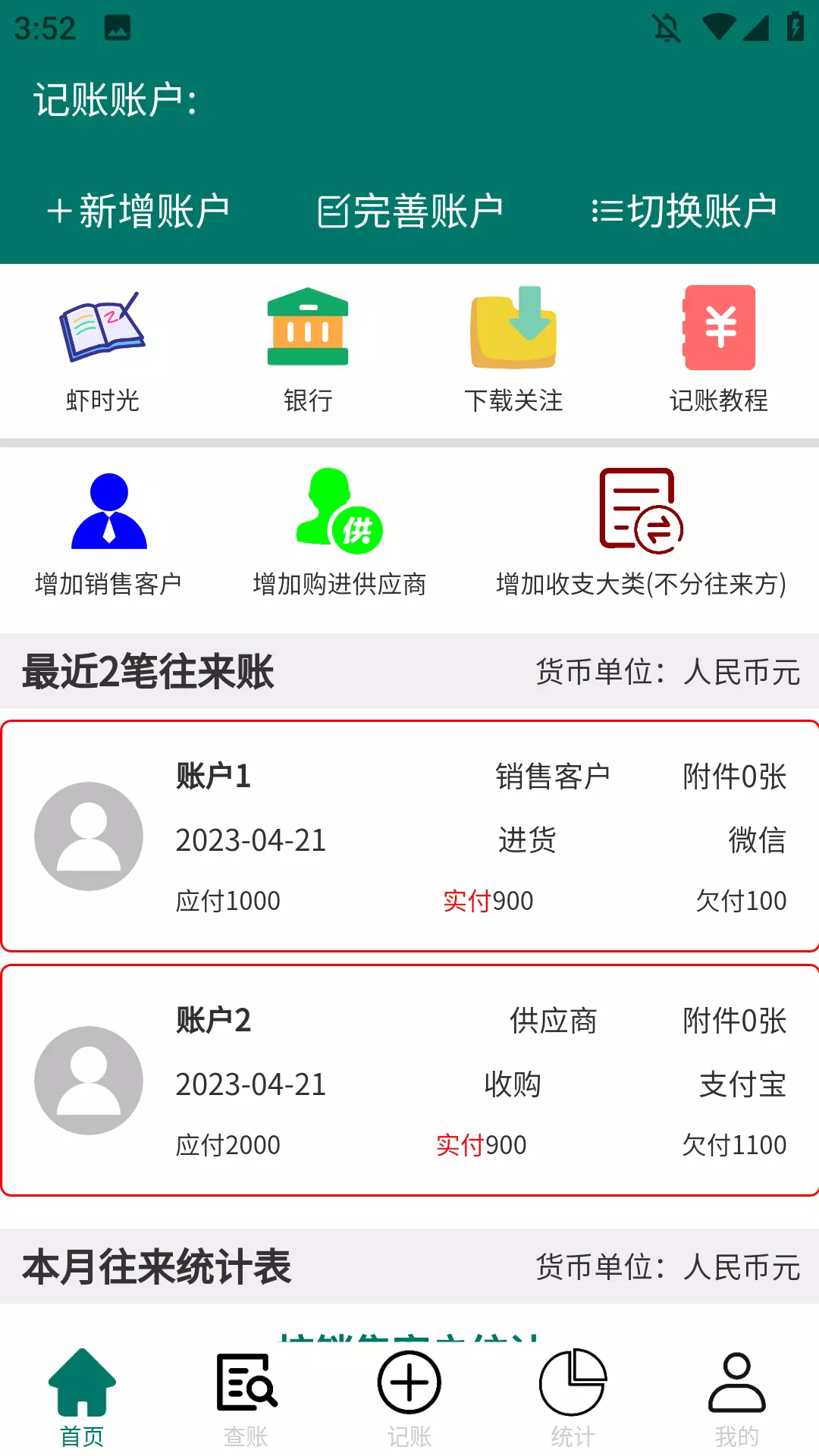
Task: Open the 账户2 transaction card
Action: 409,1080
